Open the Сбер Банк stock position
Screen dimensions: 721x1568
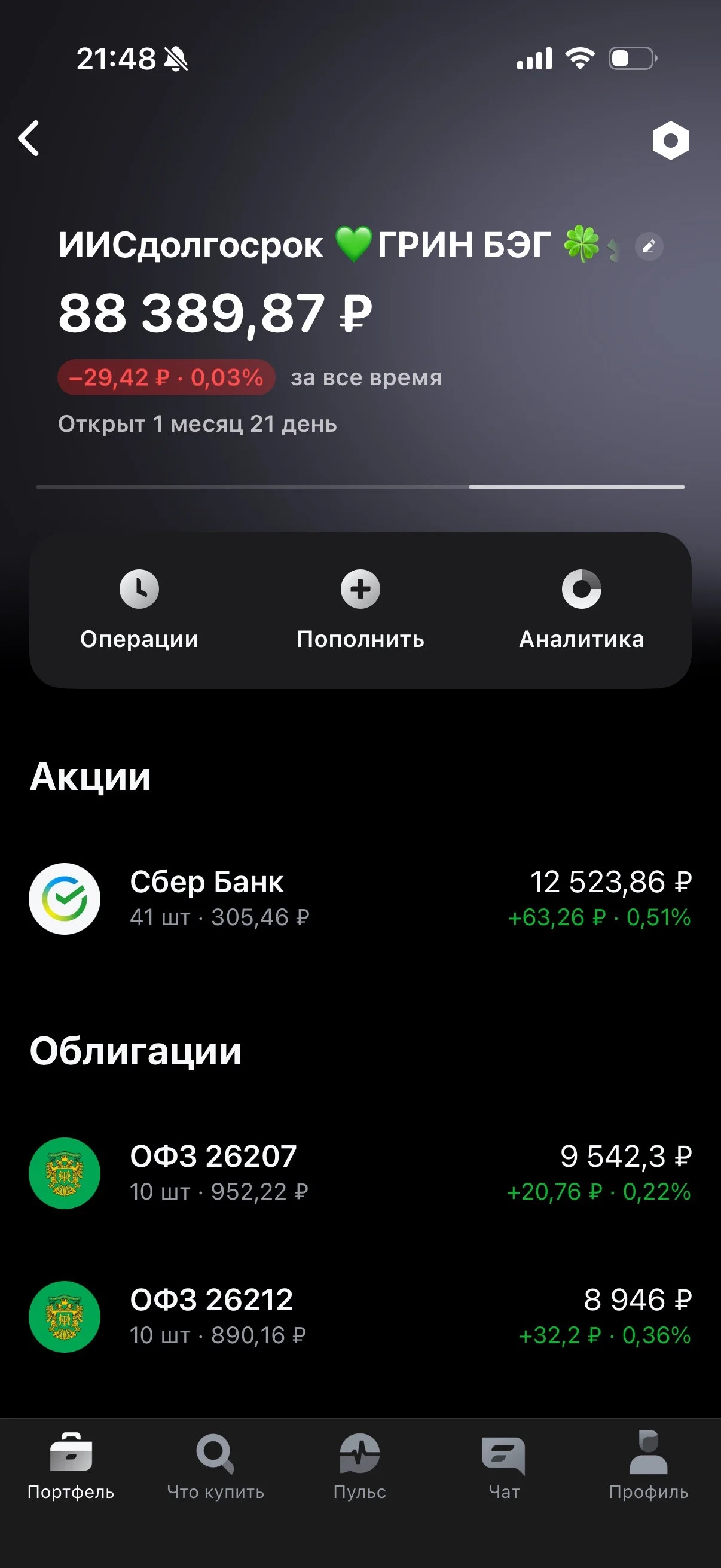click(360, 899)
